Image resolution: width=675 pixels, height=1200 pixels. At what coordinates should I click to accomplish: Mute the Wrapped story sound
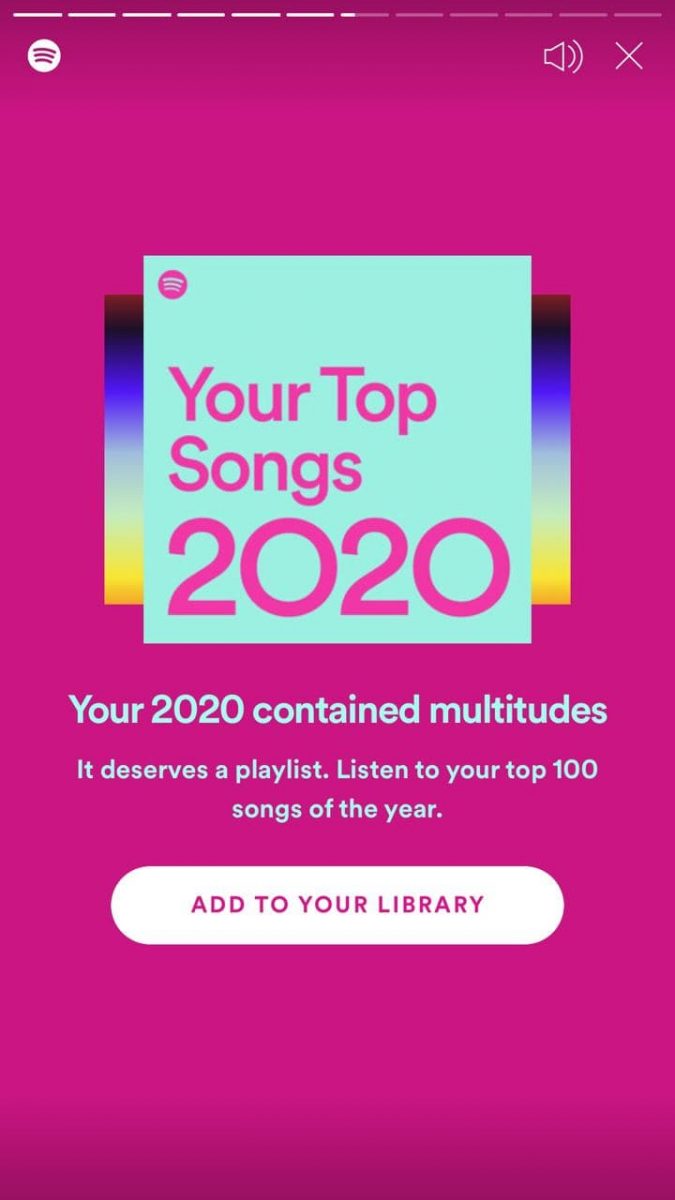563,57
